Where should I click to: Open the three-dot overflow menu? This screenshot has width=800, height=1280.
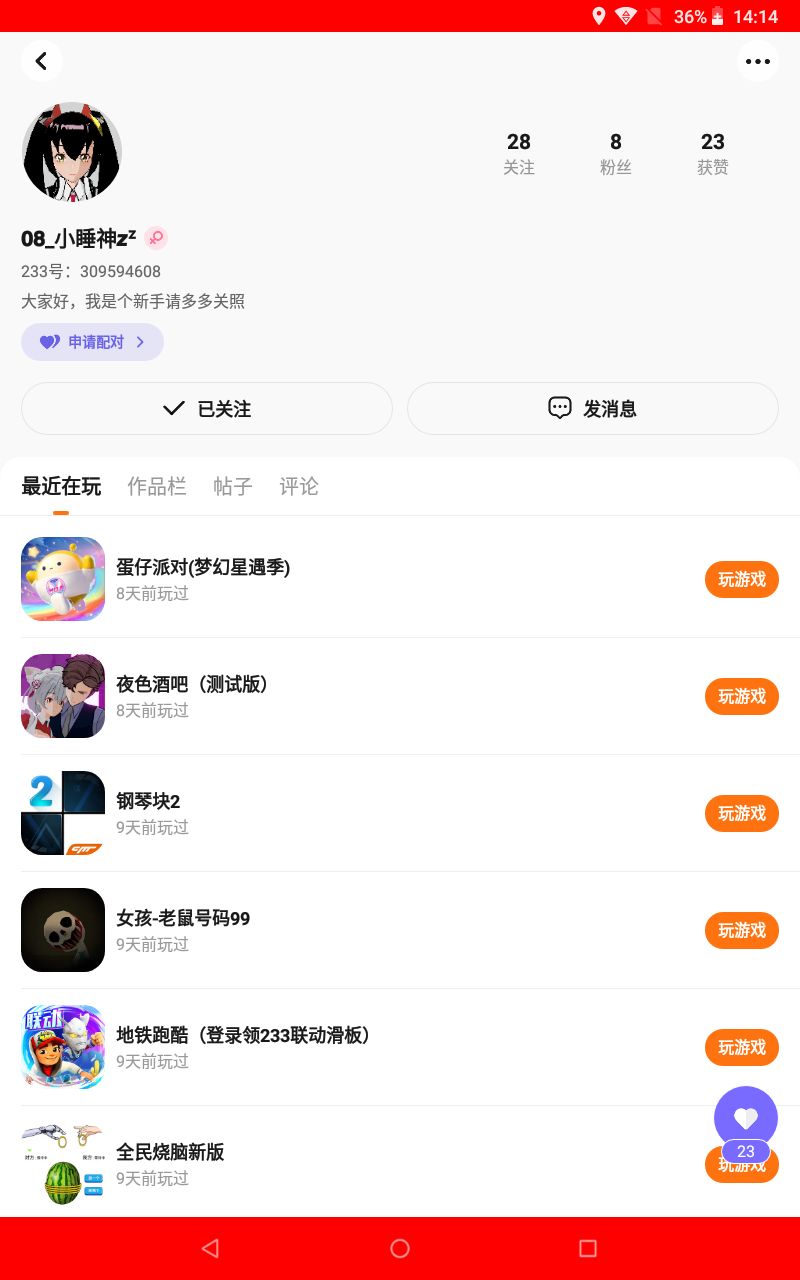click(758, 61)
